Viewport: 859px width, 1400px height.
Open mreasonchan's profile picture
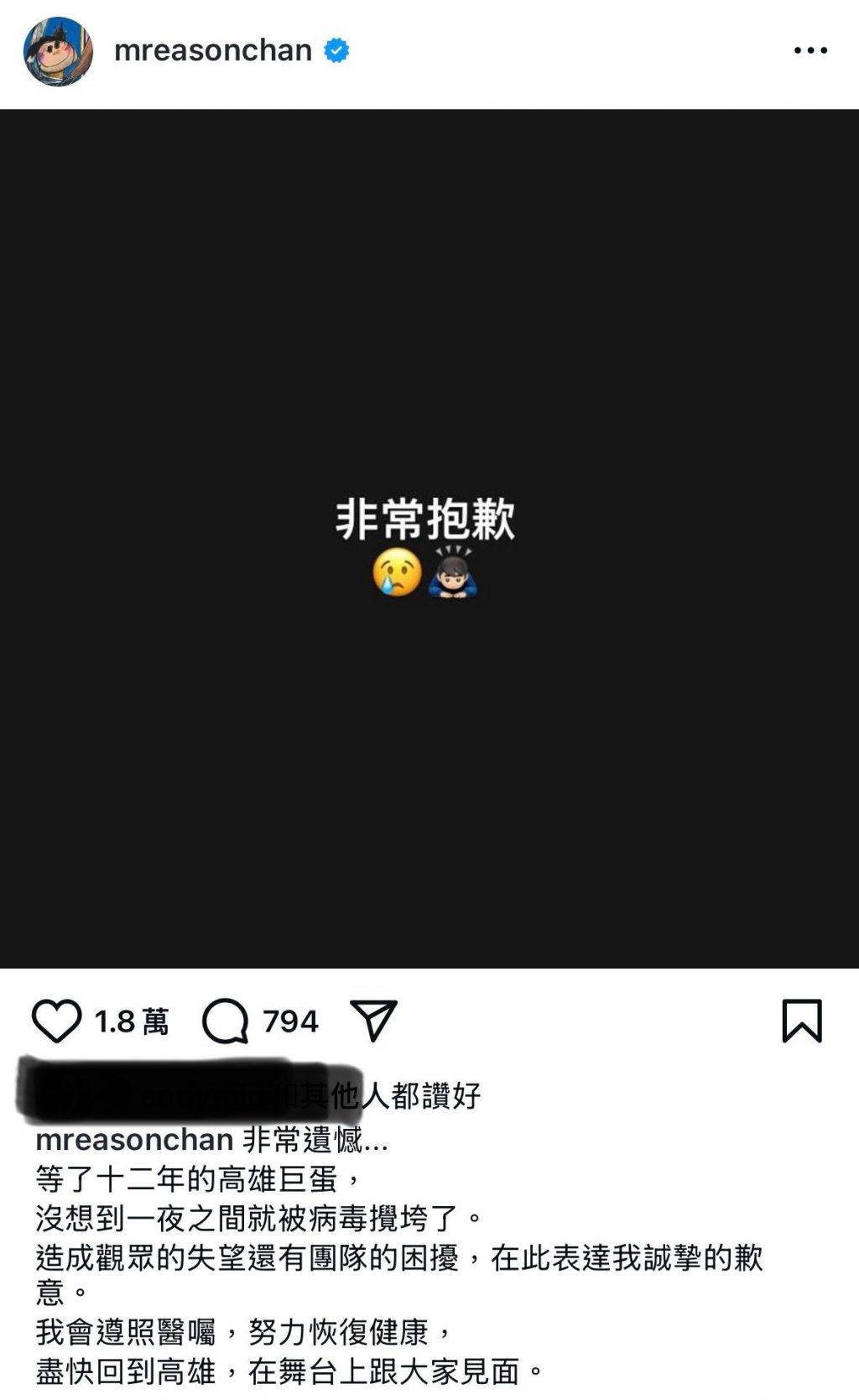click(58, 51)
